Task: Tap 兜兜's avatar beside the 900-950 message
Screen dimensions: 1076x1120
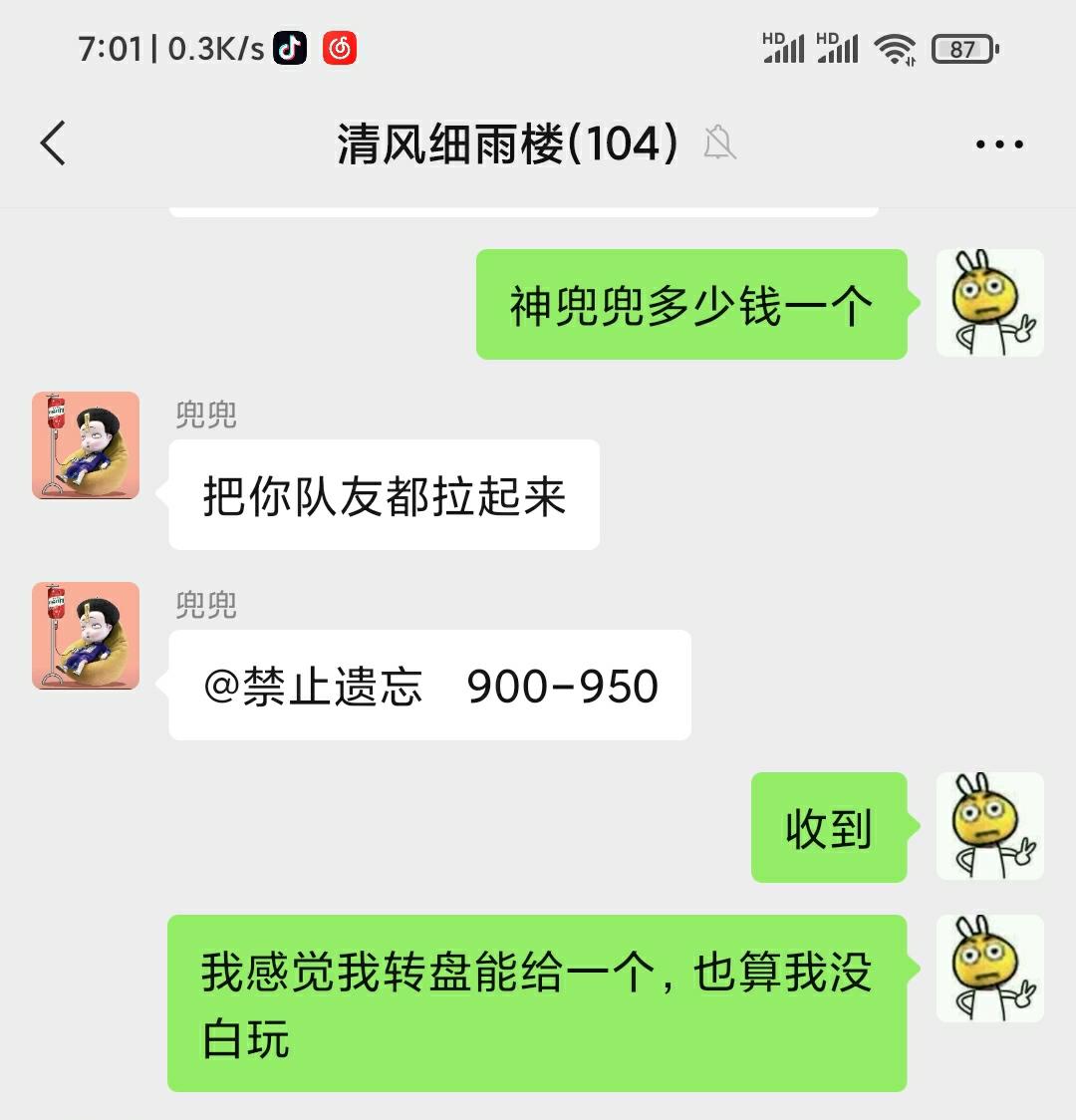Action: pos(86,636)
